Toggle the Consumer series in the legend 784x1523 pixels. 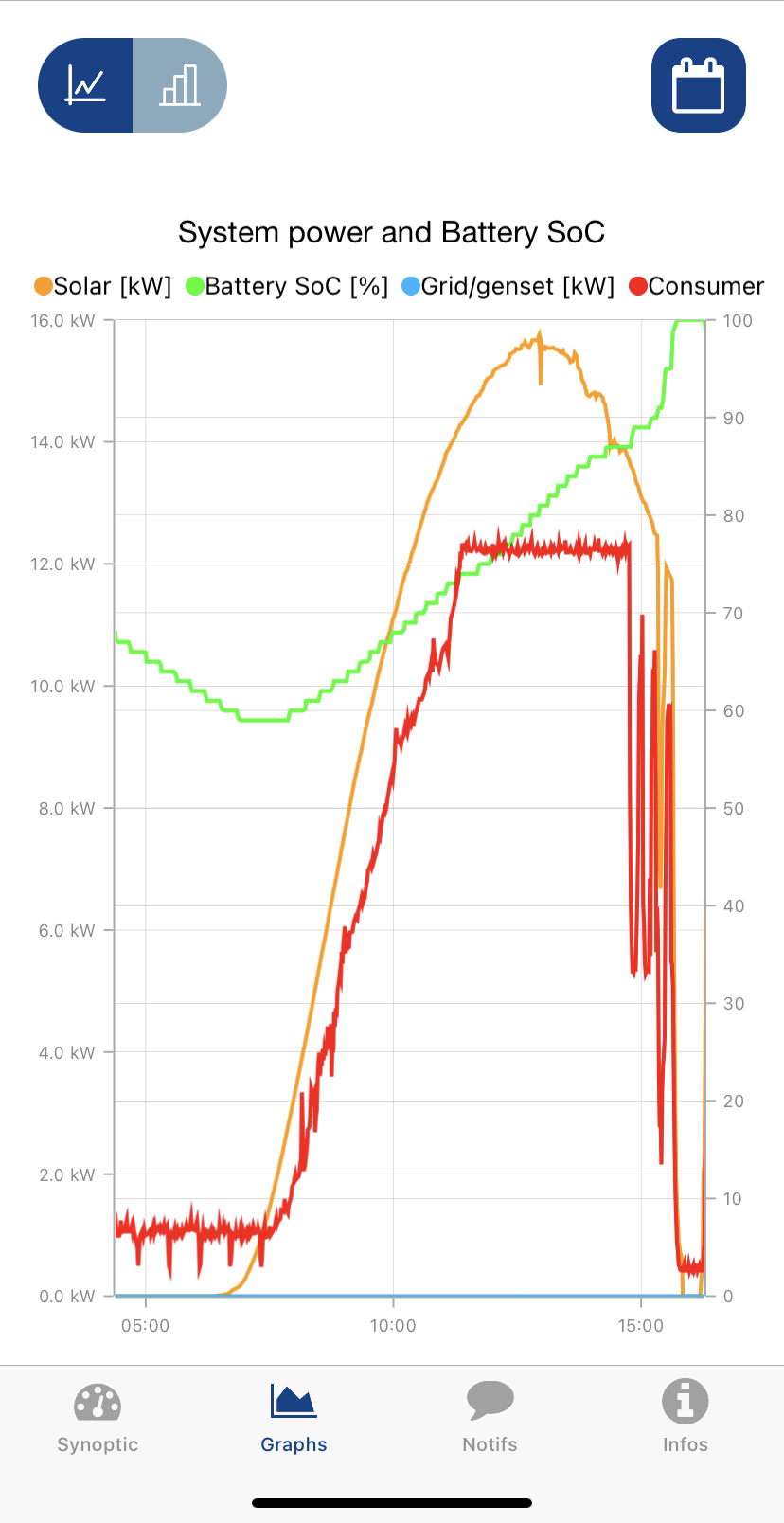(x=697, y=286)
